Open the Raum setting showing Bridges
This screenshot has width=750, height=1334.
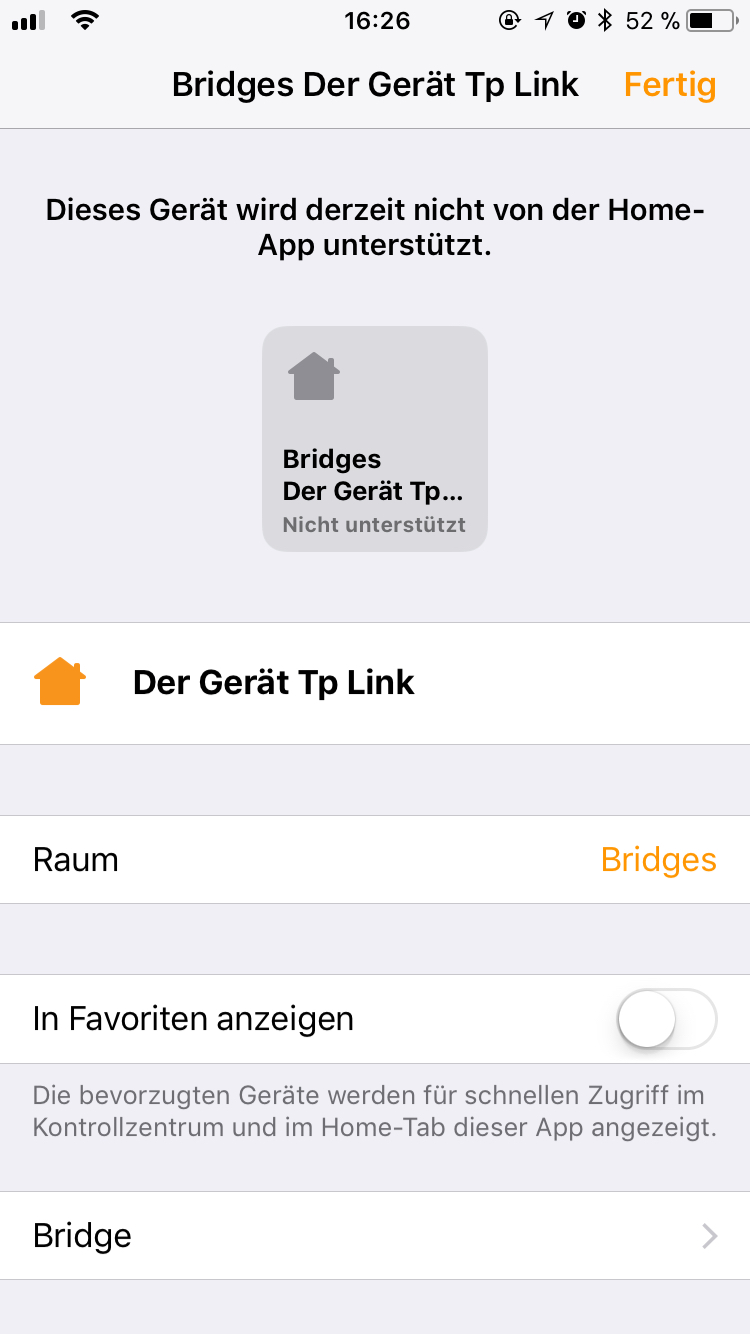point(375,860)
